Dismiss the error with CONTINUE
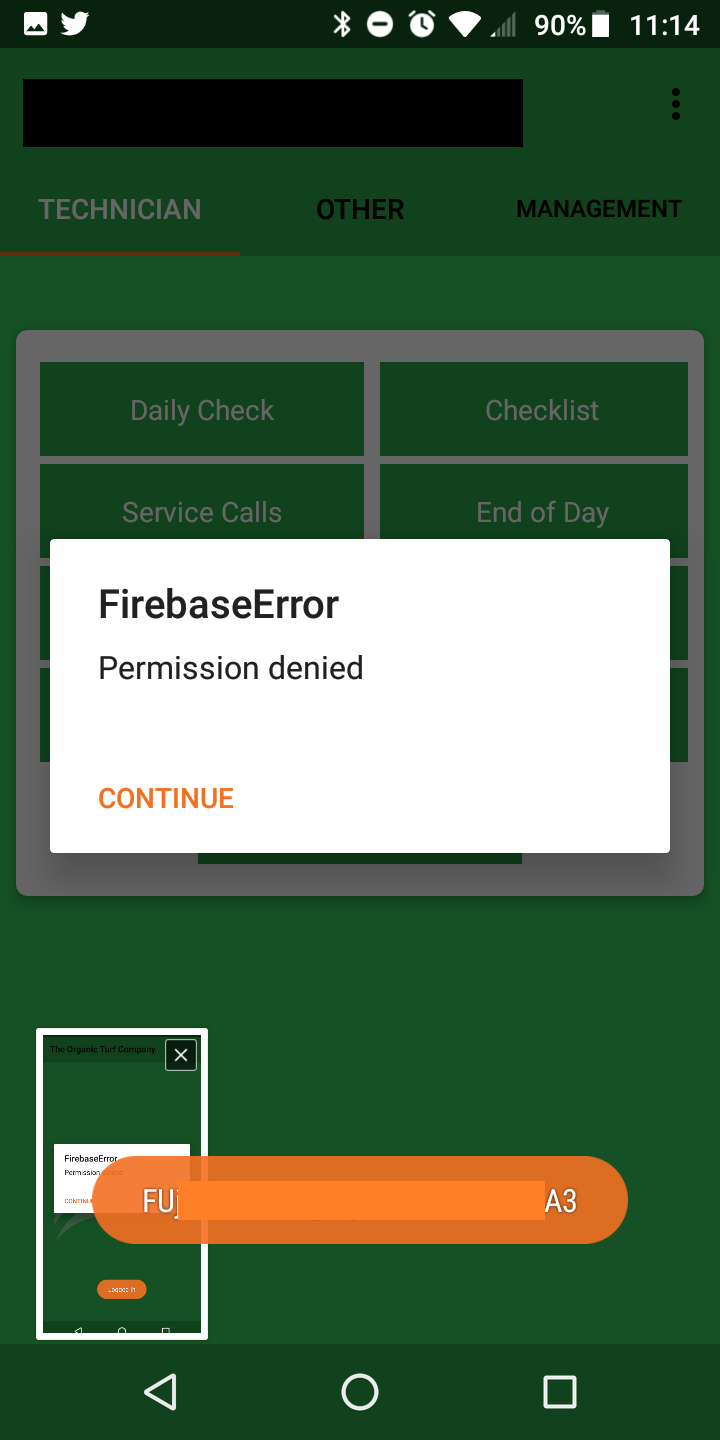The width and height of the screenshot is (720, 1440). click(x=166, y=798)
